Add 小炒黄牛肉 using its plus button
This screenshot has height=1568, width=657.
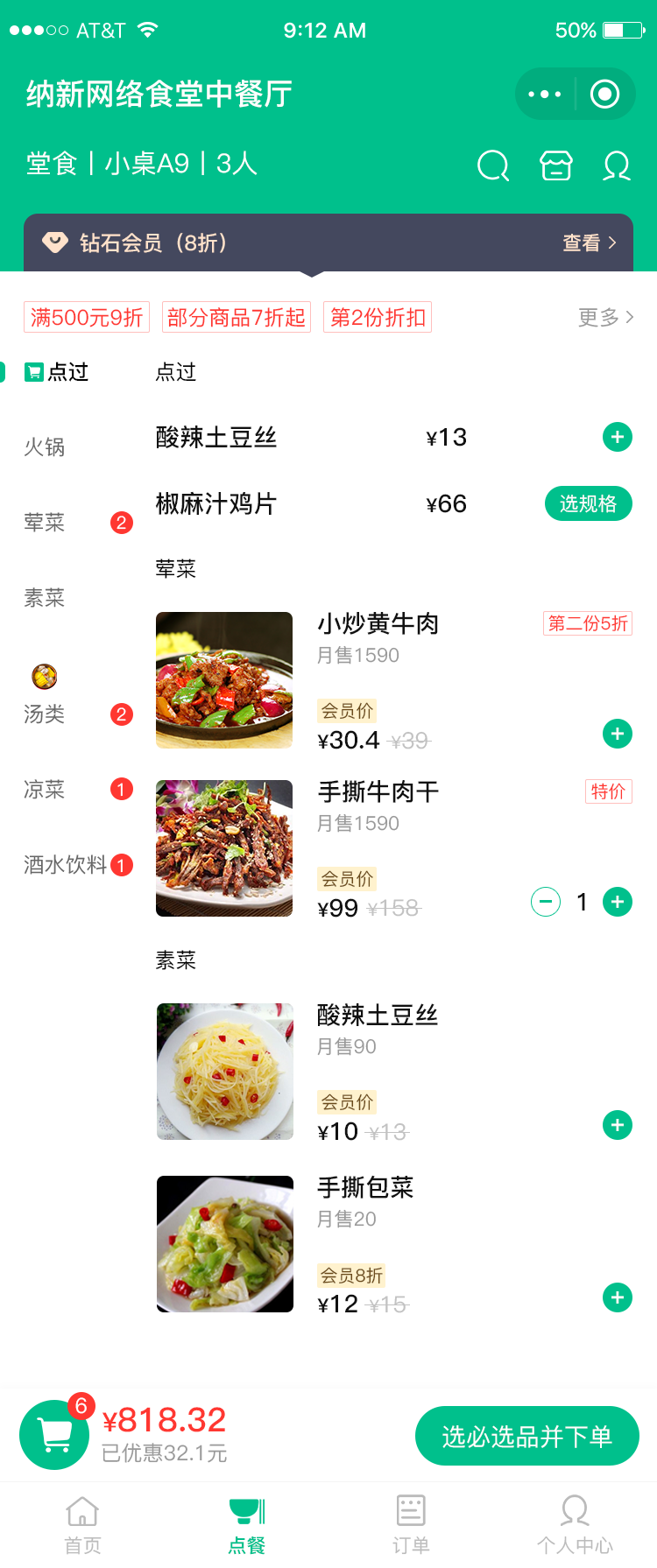[x=618, y=734]
